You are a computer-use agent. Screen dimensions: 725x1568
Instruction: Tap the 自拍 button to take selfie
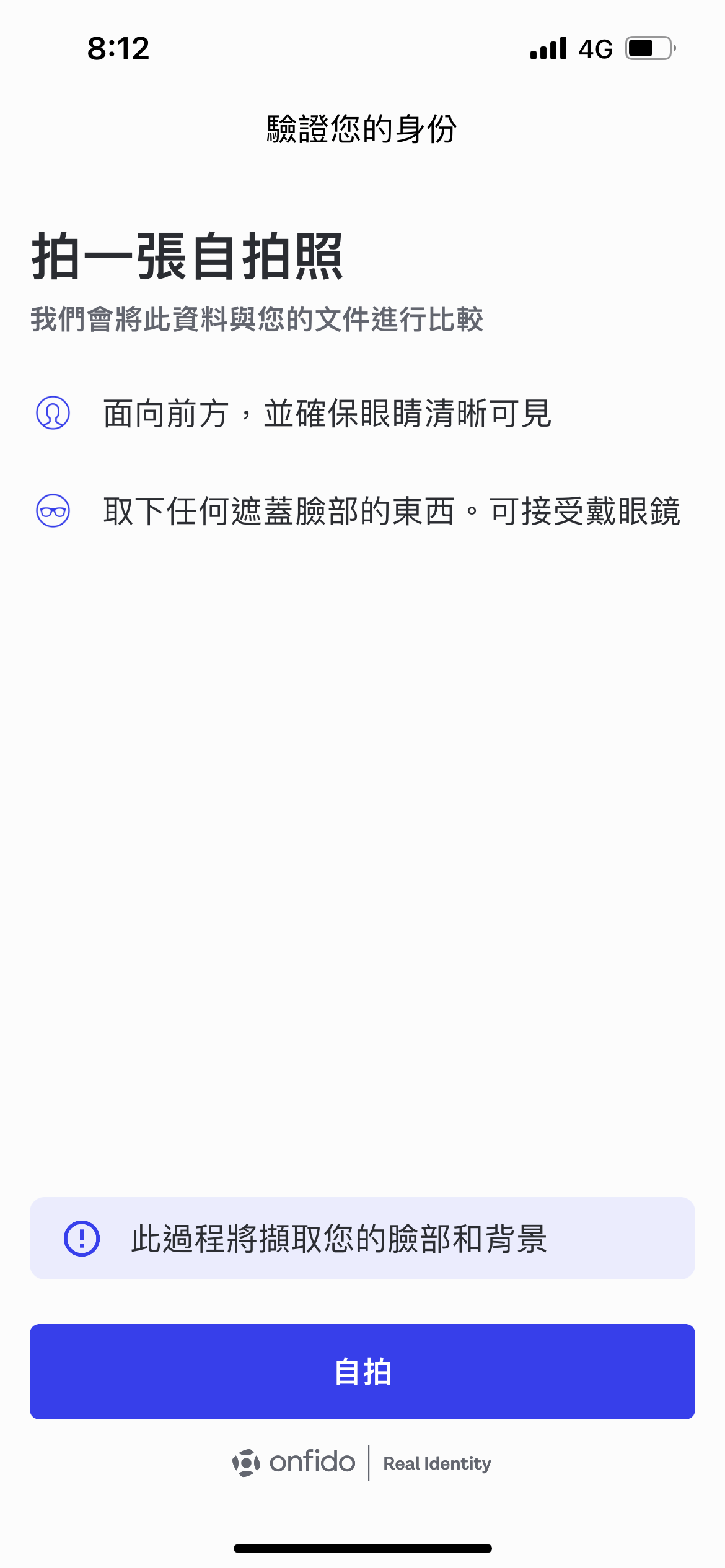(362, 1372)
